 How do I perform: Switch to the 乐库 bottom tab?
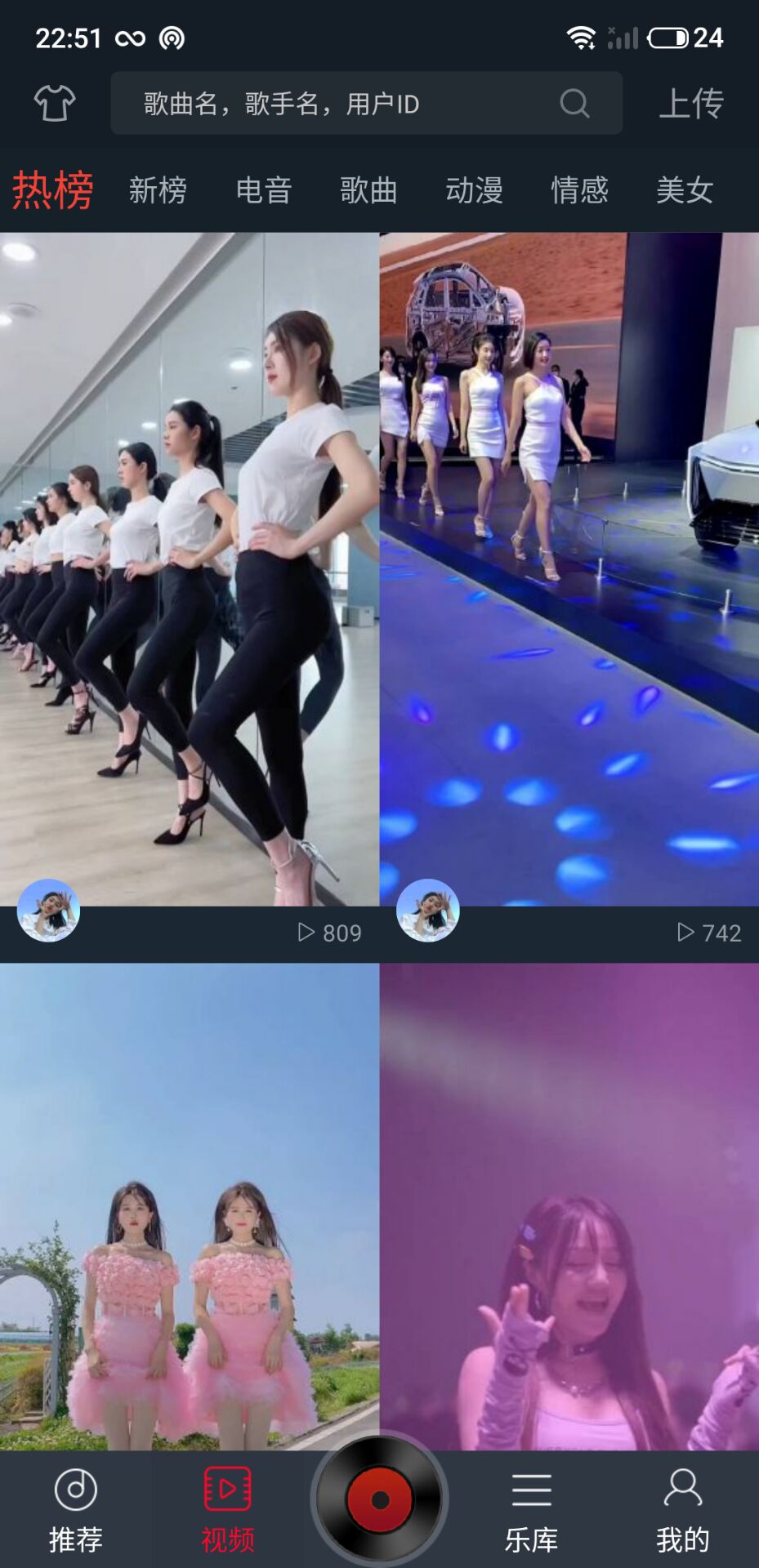(531, 1509)
